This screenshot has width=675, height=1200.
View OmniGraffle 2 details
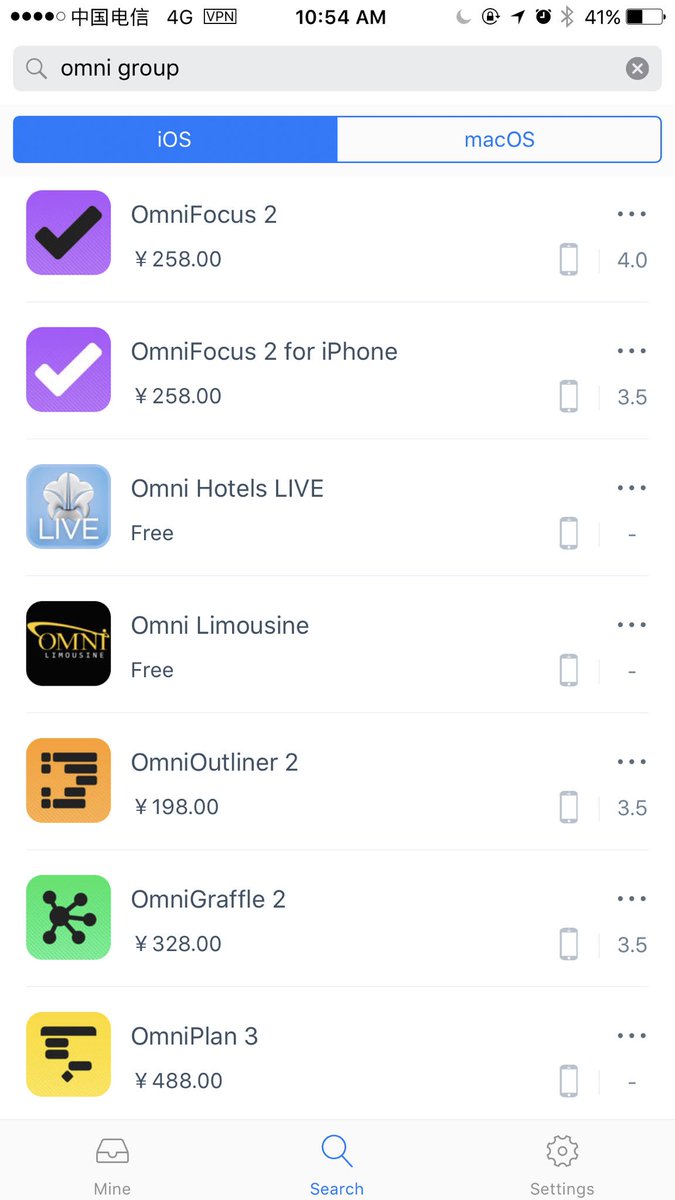point(337,918)
